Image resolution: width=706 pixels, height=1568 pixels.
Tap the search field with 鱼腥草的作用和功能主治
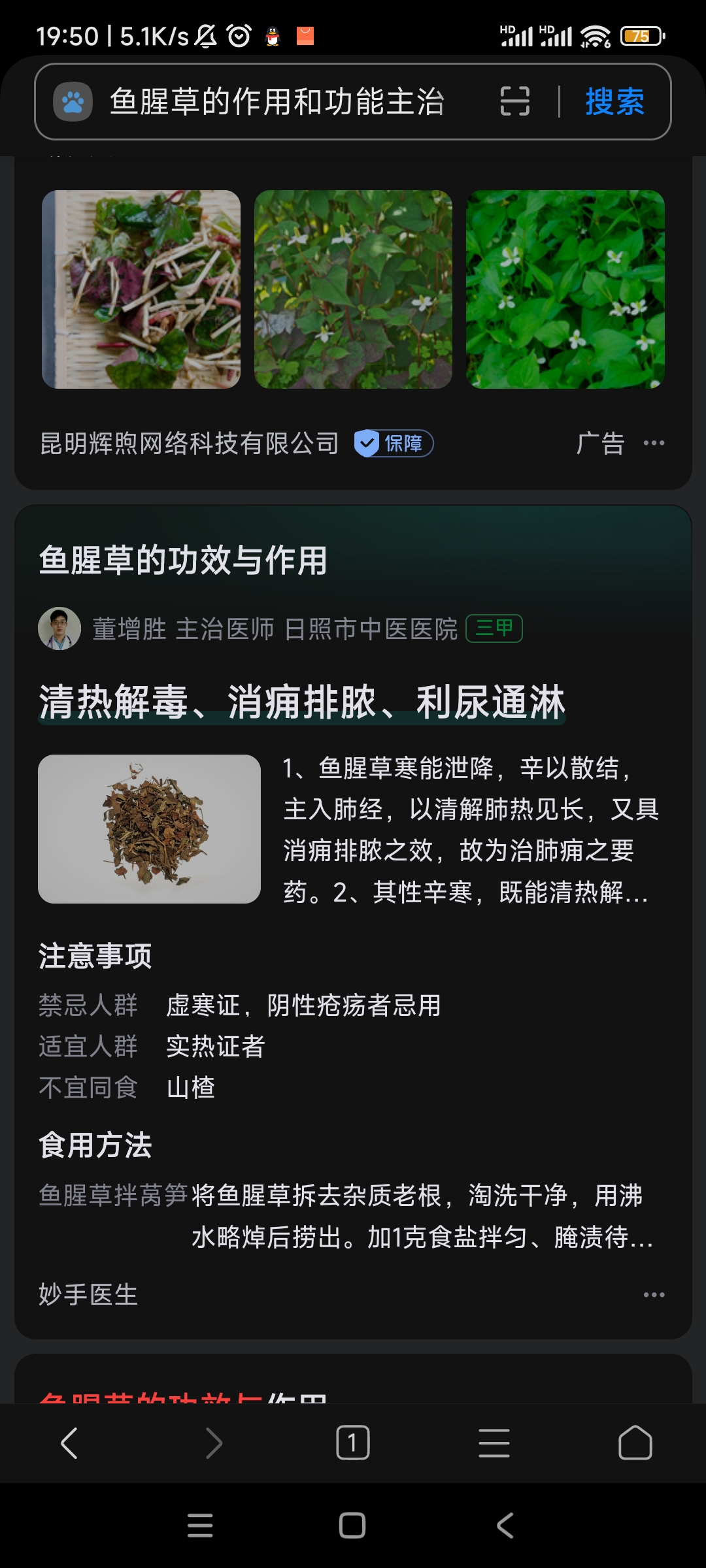coord(277,102)
